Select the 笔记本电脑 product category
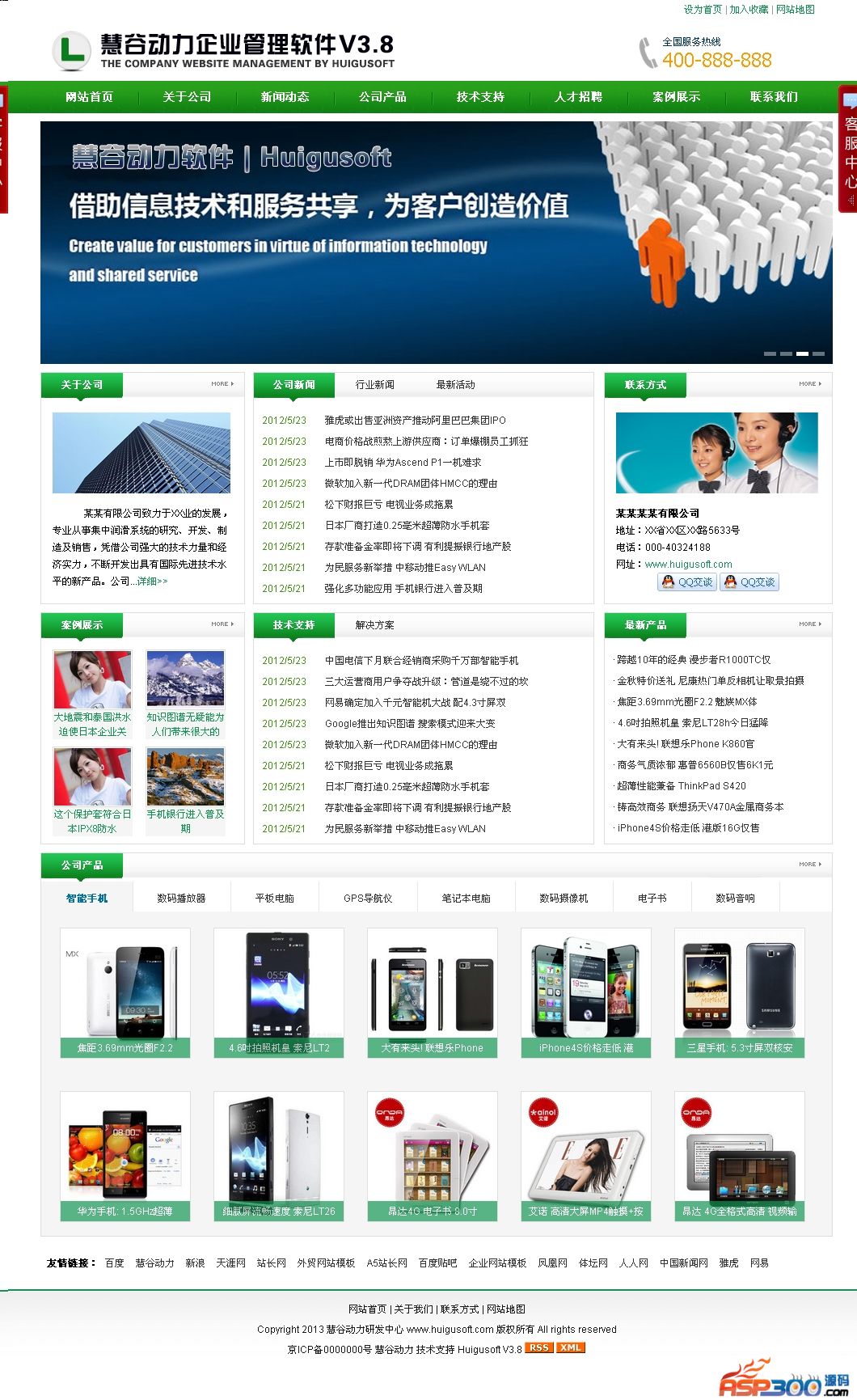 [x=466, y=899]
